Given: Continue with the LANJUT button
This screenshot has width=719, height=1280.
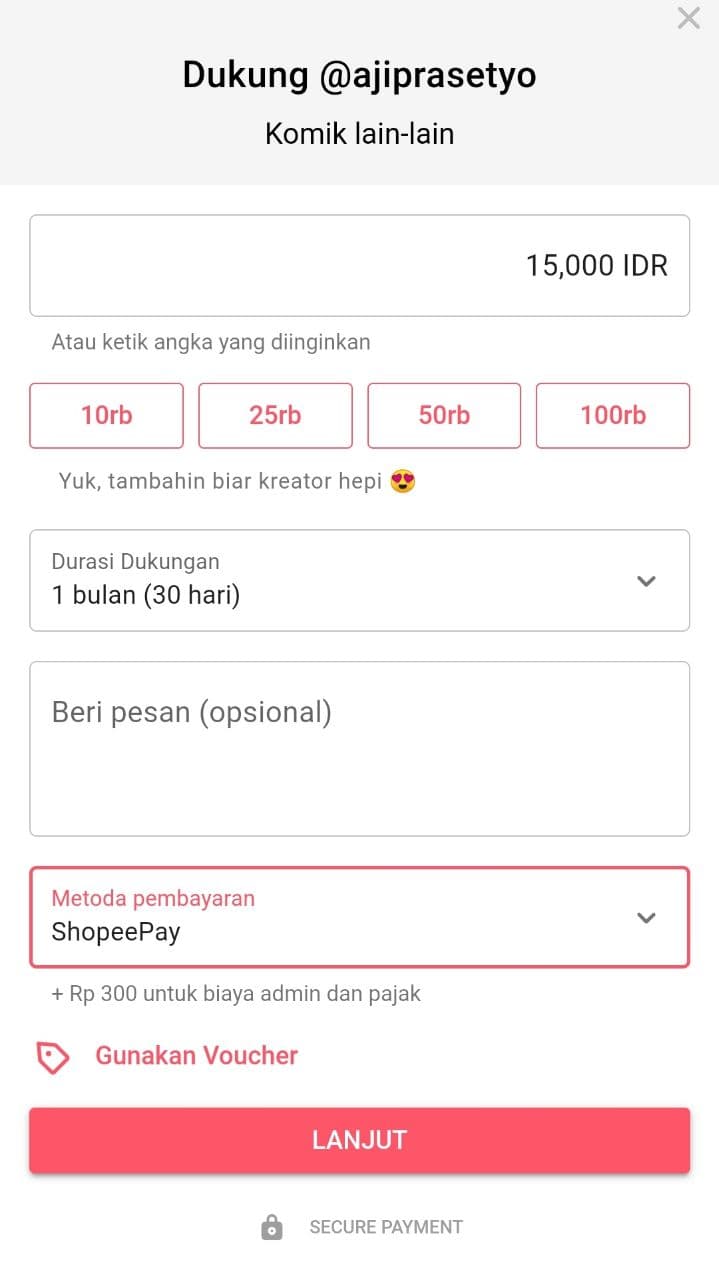Looking at the screenshot, I should coord(359,1140).
